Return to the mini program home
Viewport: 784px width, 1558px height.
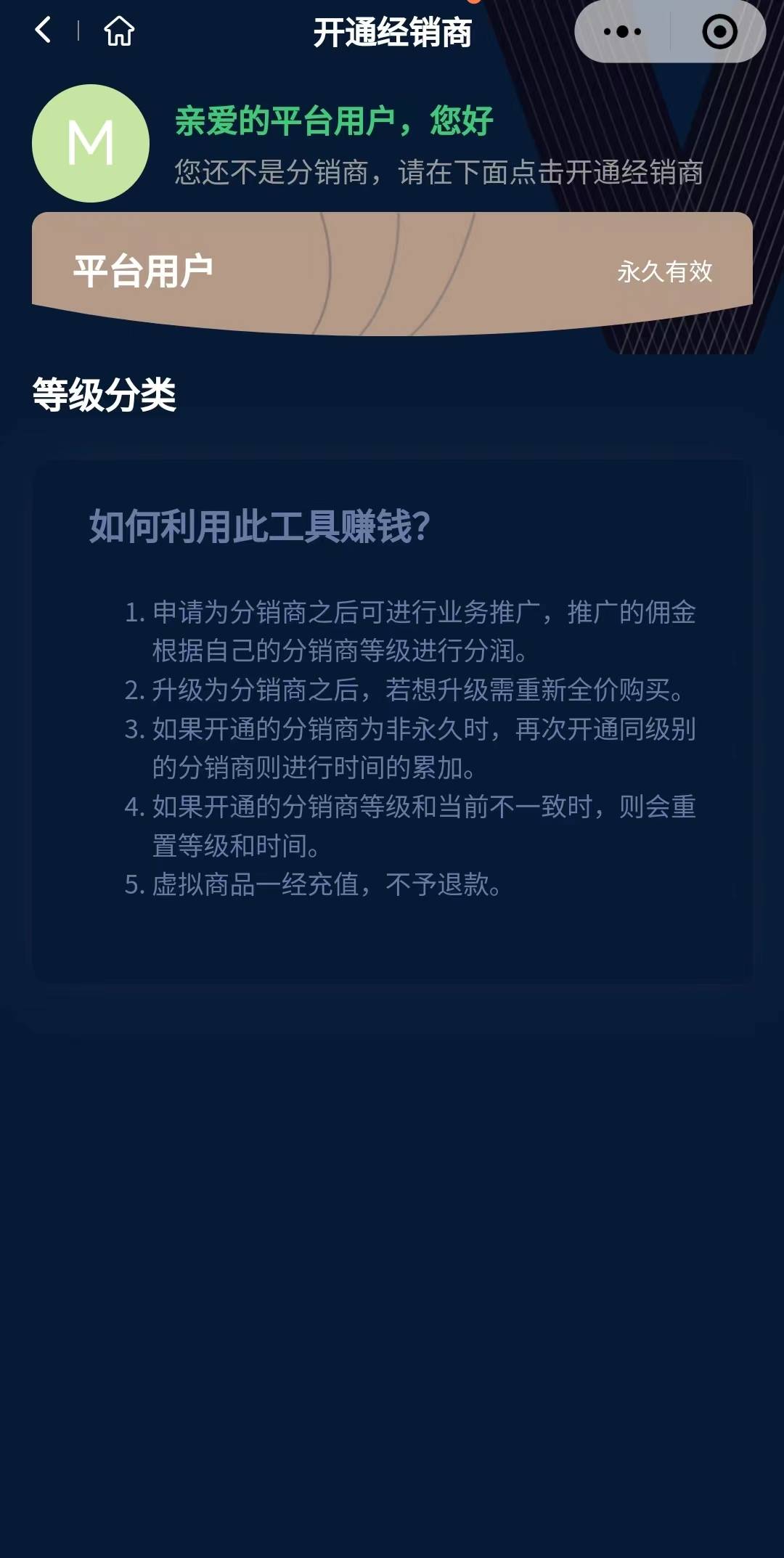pyautogui.click(x=119, y=31)
